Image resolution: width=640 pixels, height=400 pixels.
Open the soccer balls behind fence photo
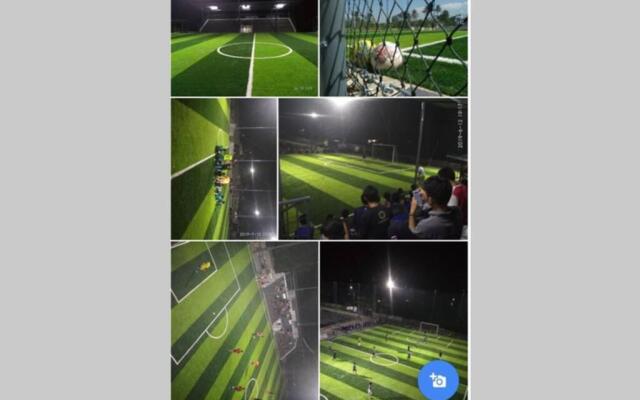coord(393,48)
